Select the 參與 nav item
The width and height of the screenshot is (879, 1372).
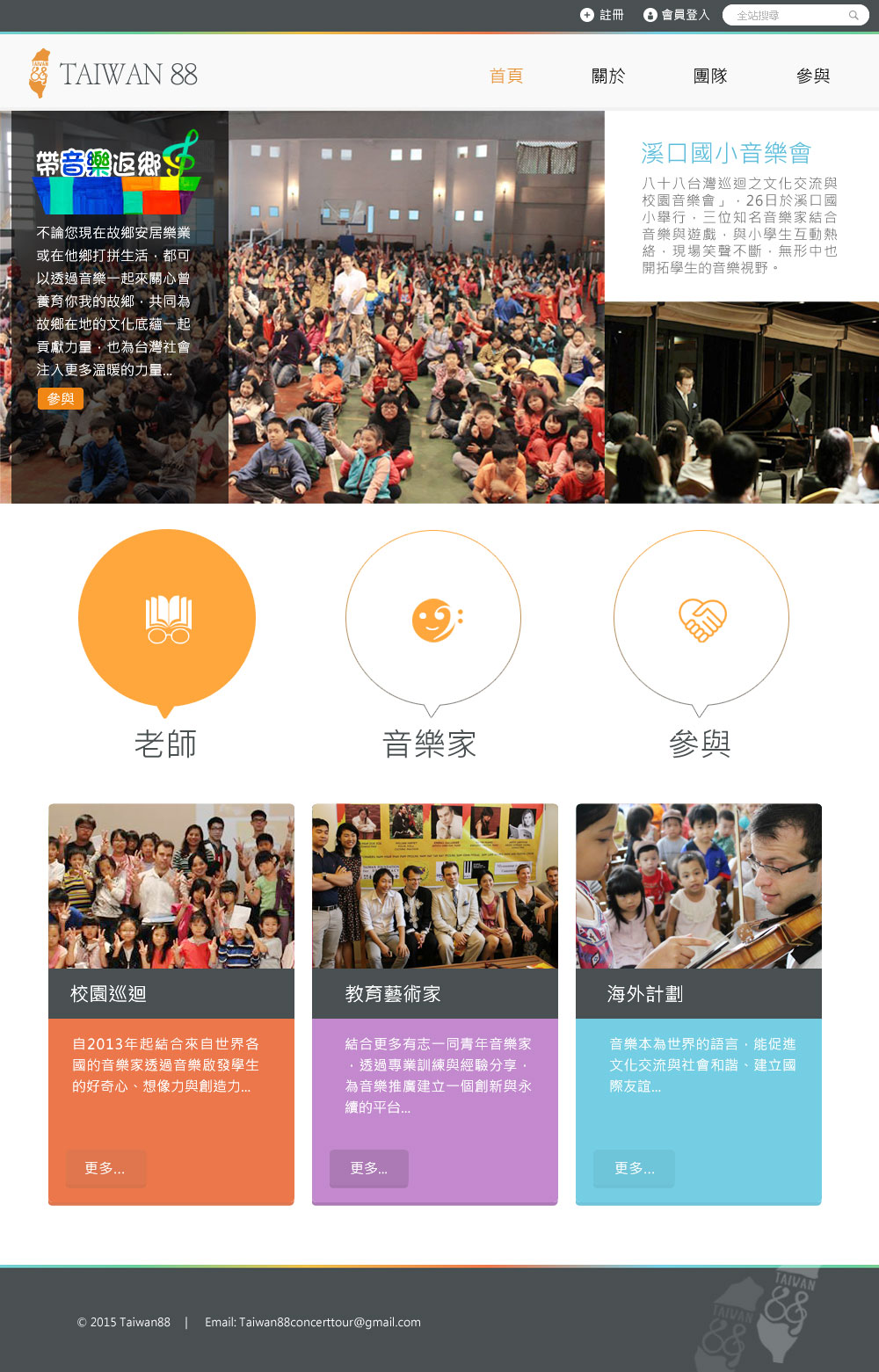coord(813,76)
